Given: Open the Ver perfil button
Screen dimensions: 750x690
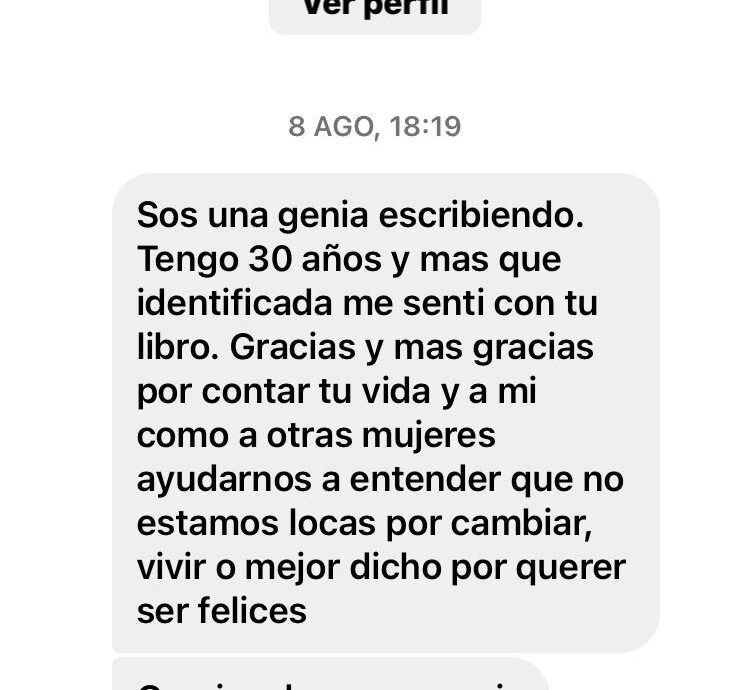Looking at the screenshot, I should (375, 12).
